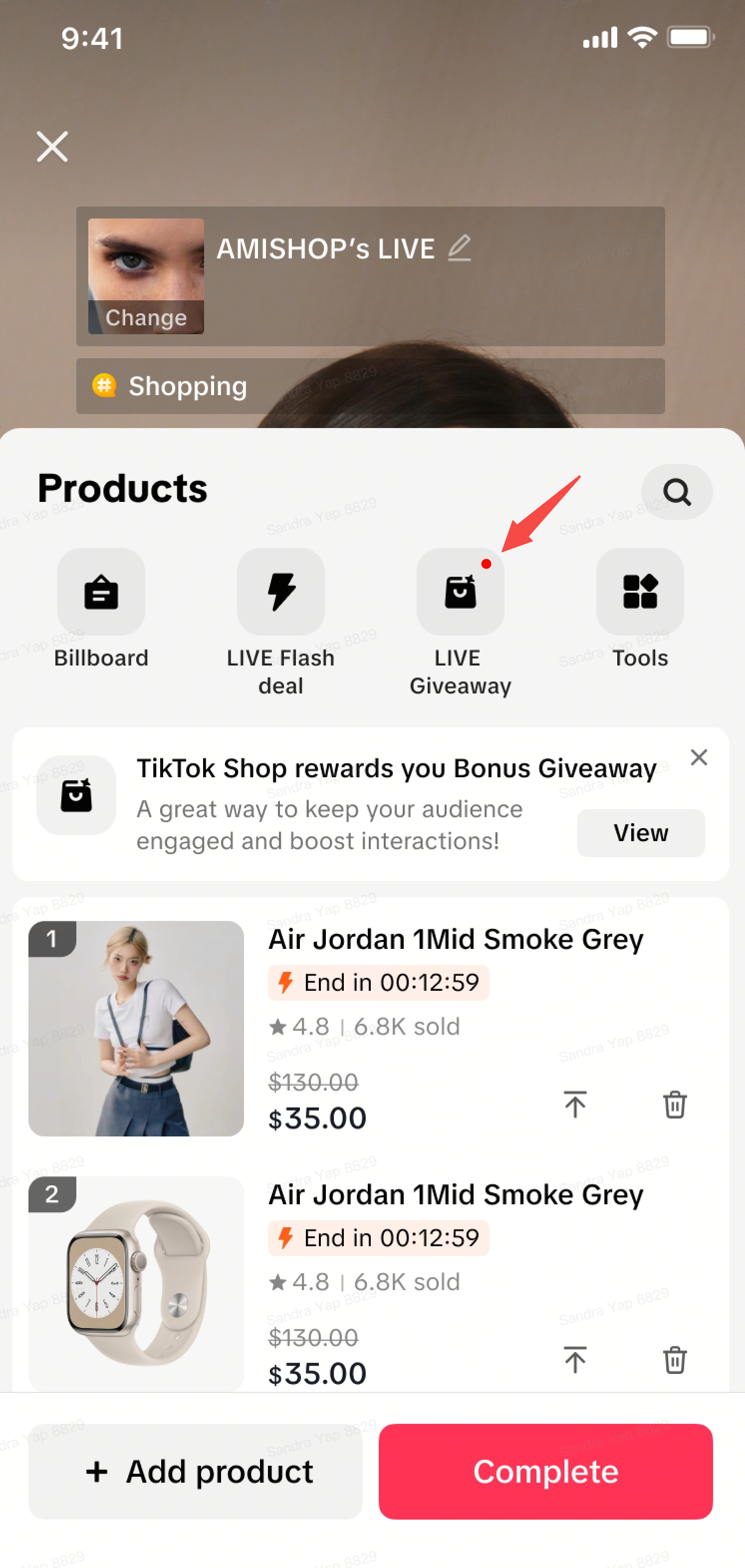Add a product to the list
Screen dimensions: 745x1568
click(196, 1471)
